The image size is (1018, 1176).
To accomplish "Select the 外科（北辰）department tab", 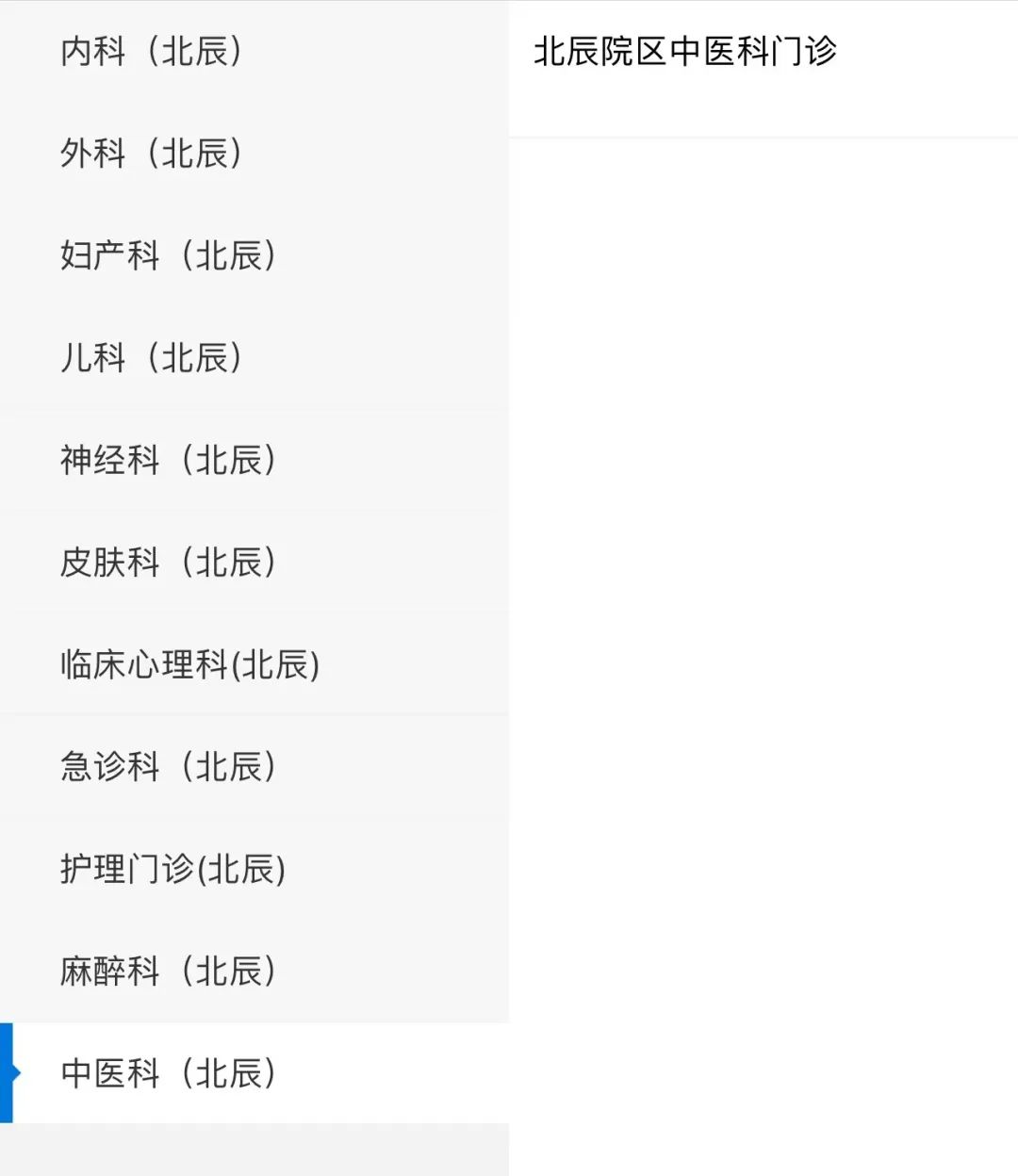I will click(x=154, y=153).
